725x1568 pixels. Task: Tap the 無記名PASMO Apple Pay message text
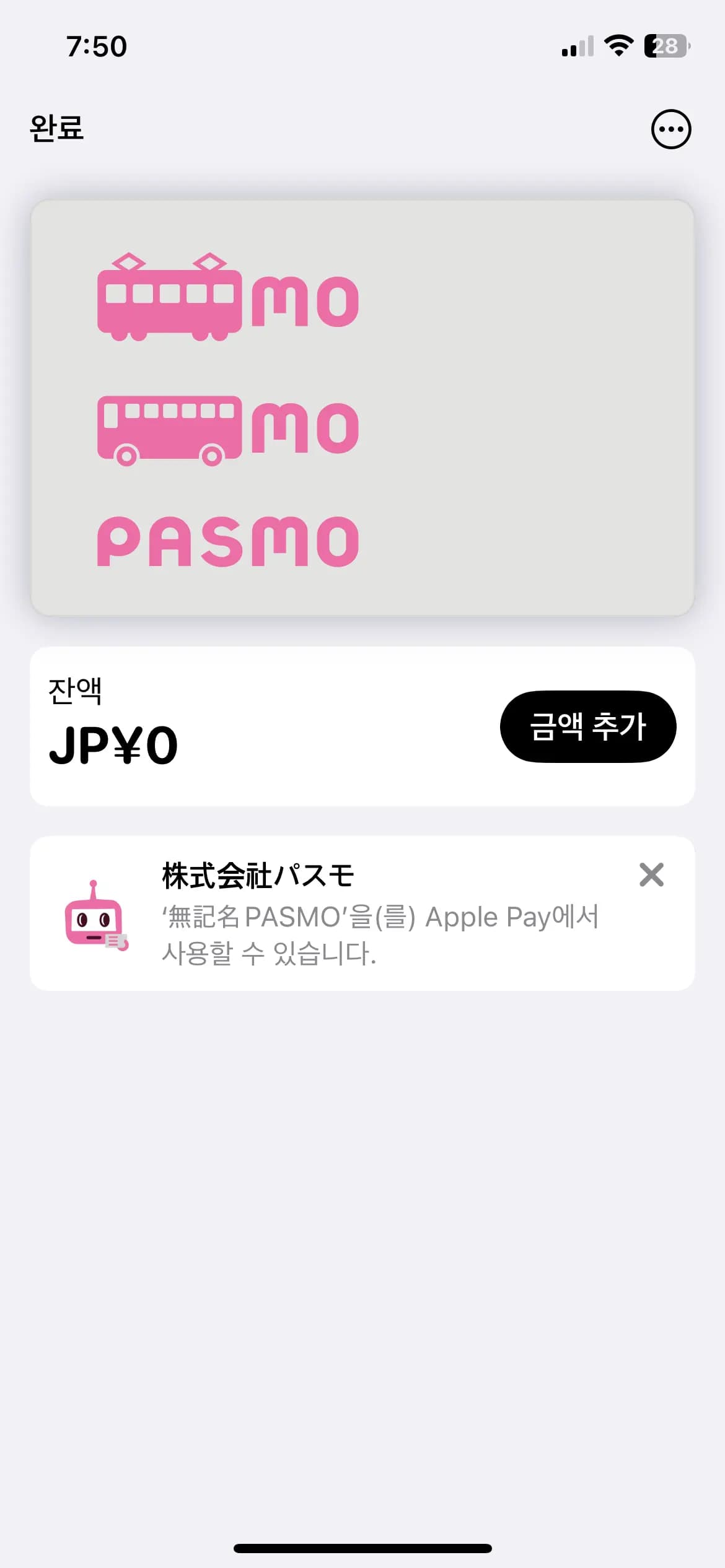381,935
